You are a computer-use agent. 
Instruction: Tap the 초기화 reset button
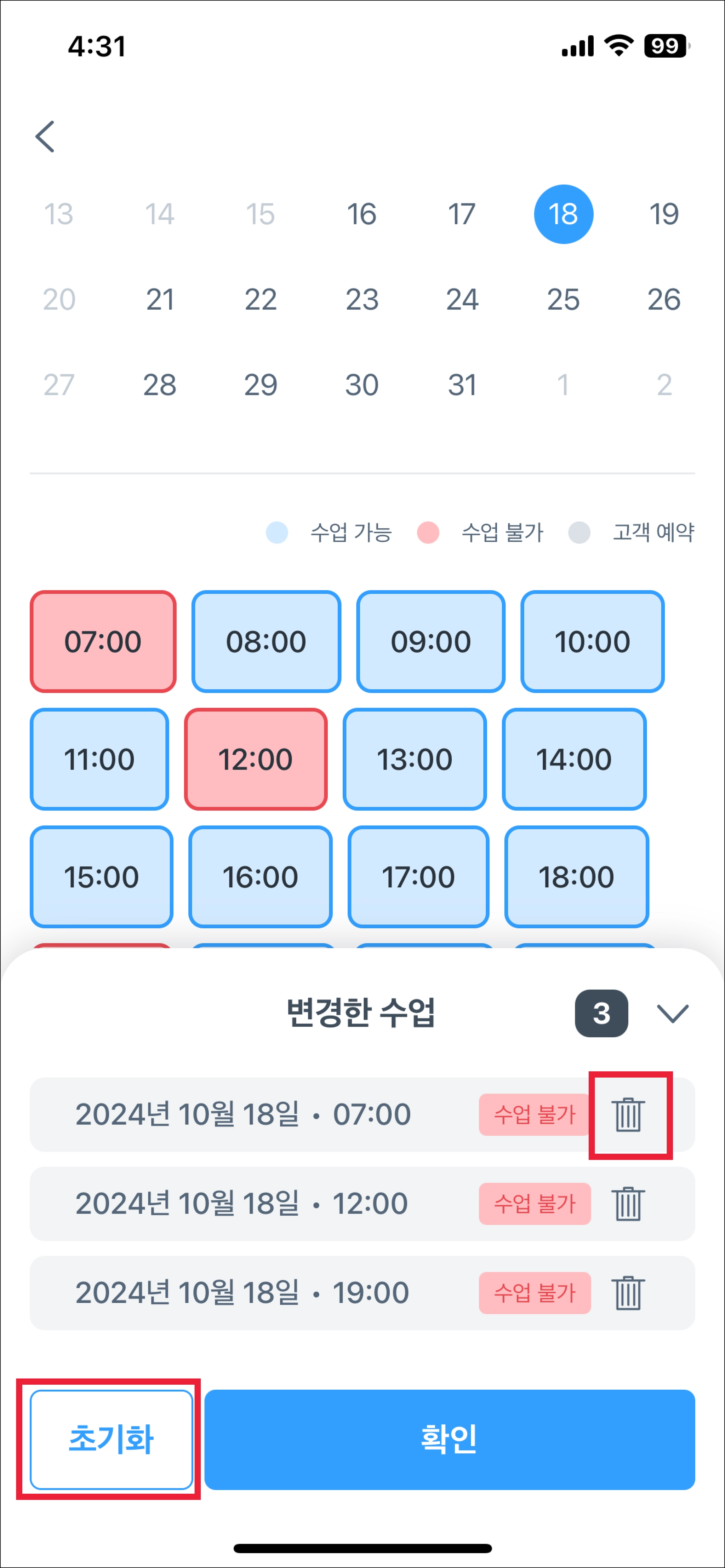111,1439
